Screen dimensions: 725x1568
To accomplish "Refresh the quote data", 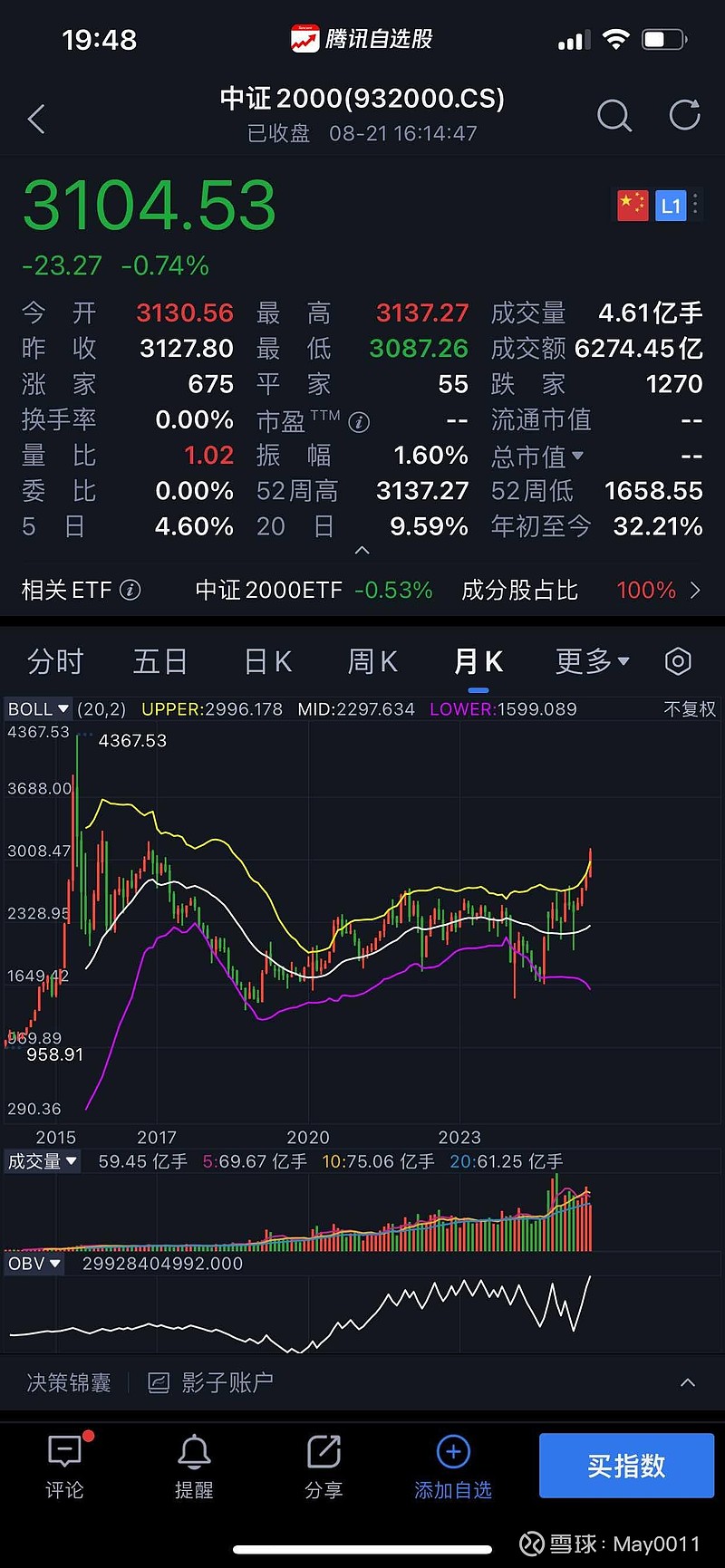I will (x=684, y=116).
